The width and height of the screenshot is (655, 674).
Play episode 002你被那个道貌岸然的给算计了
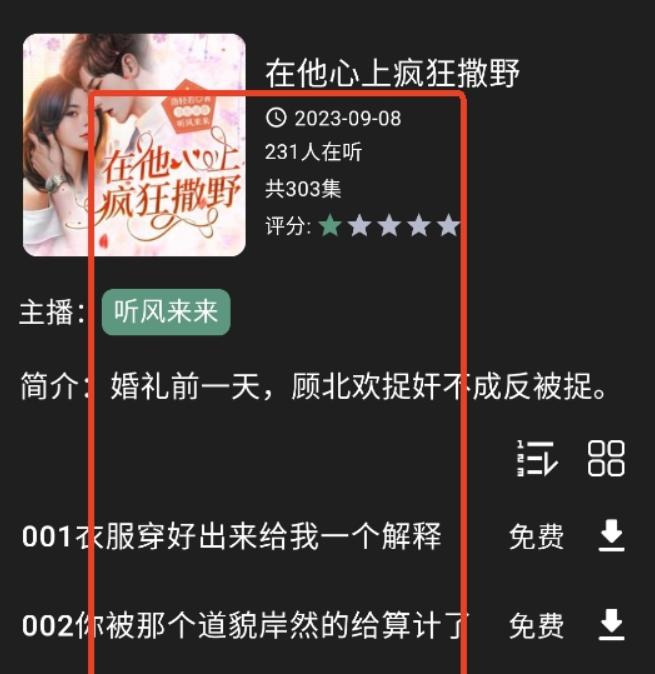coord(246,626)
